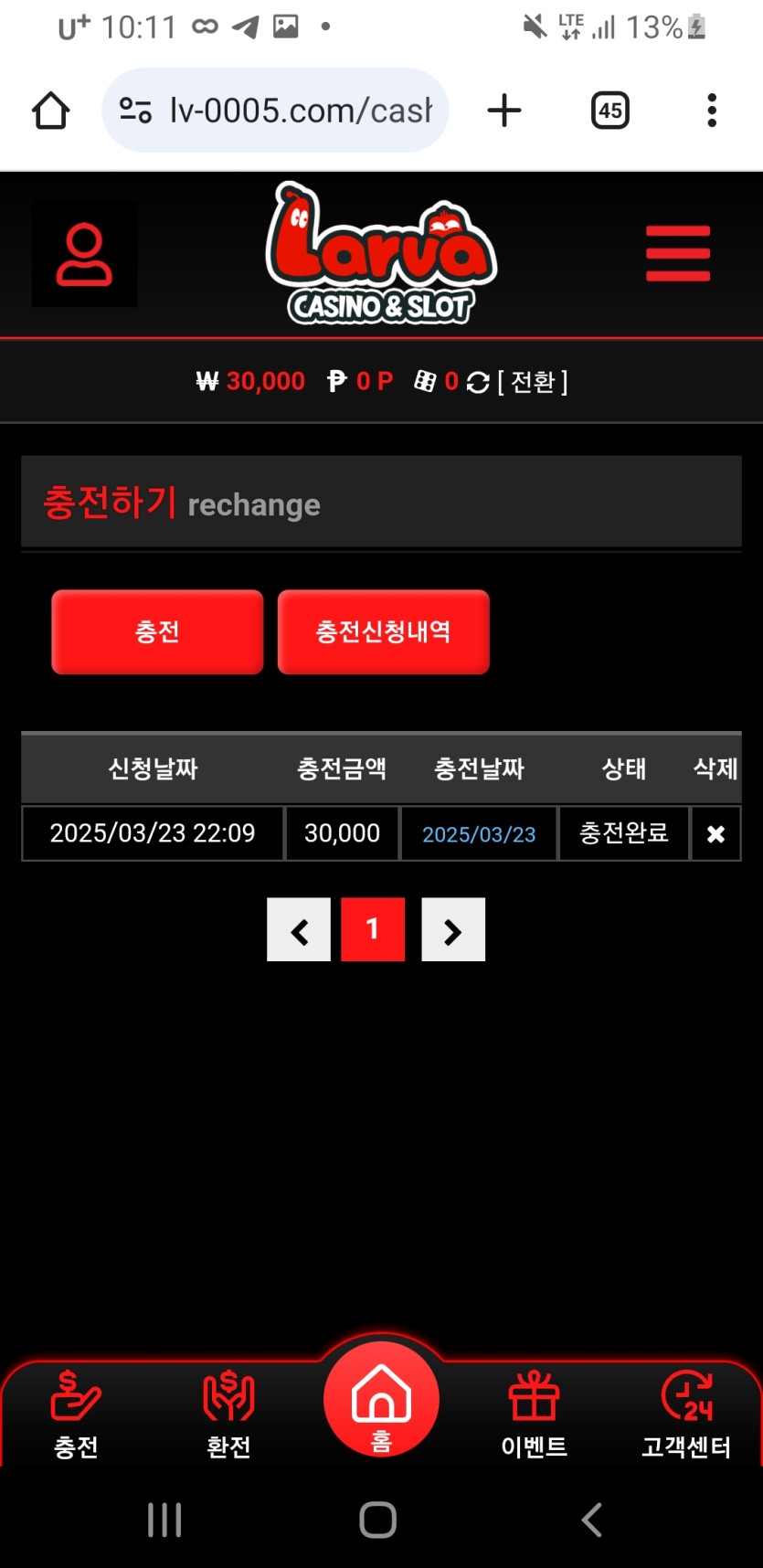The height and width of the screenshot is (1568, 763).
Task: Select page 1 in pagination
Action: [373, 930]
